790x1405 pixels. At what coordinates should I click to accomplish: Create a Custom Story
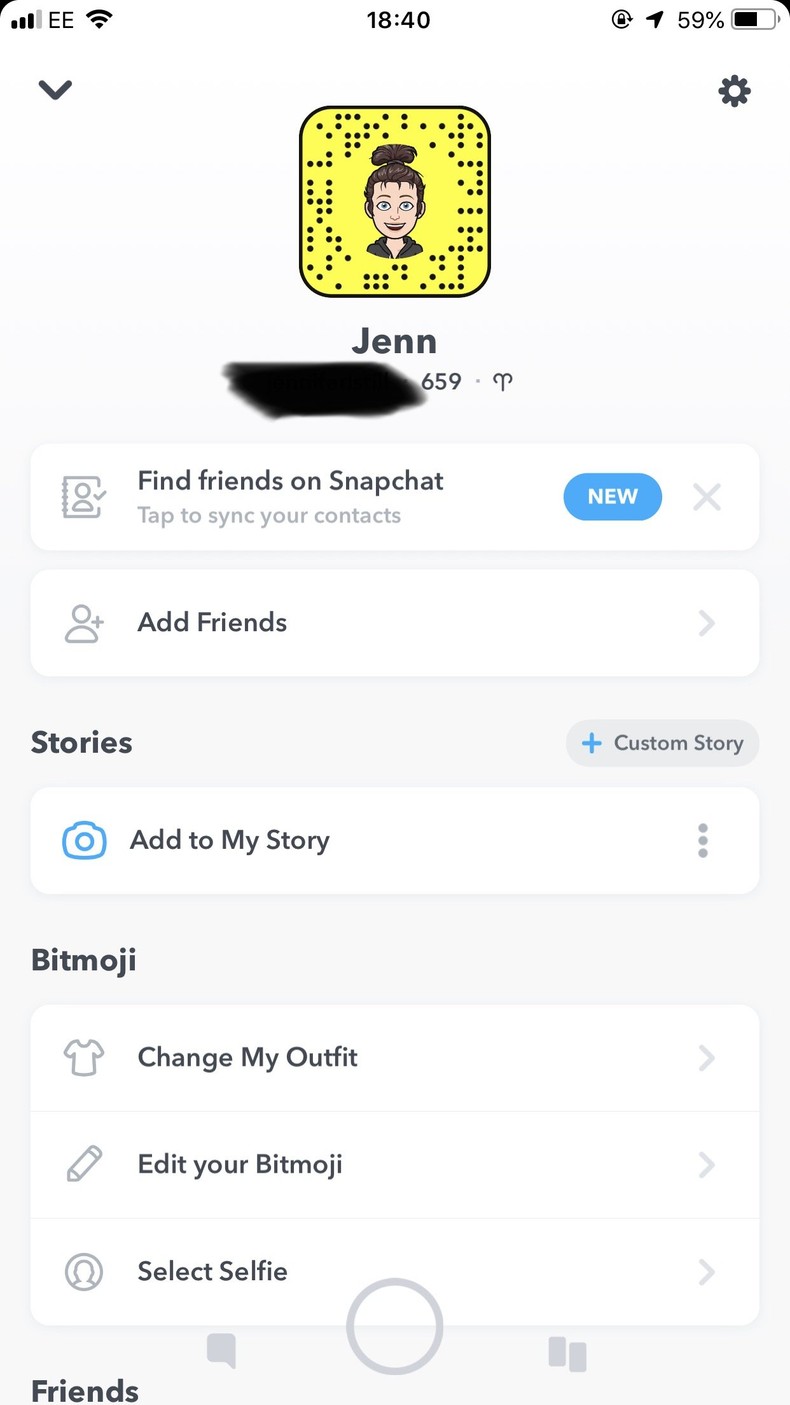662,744
